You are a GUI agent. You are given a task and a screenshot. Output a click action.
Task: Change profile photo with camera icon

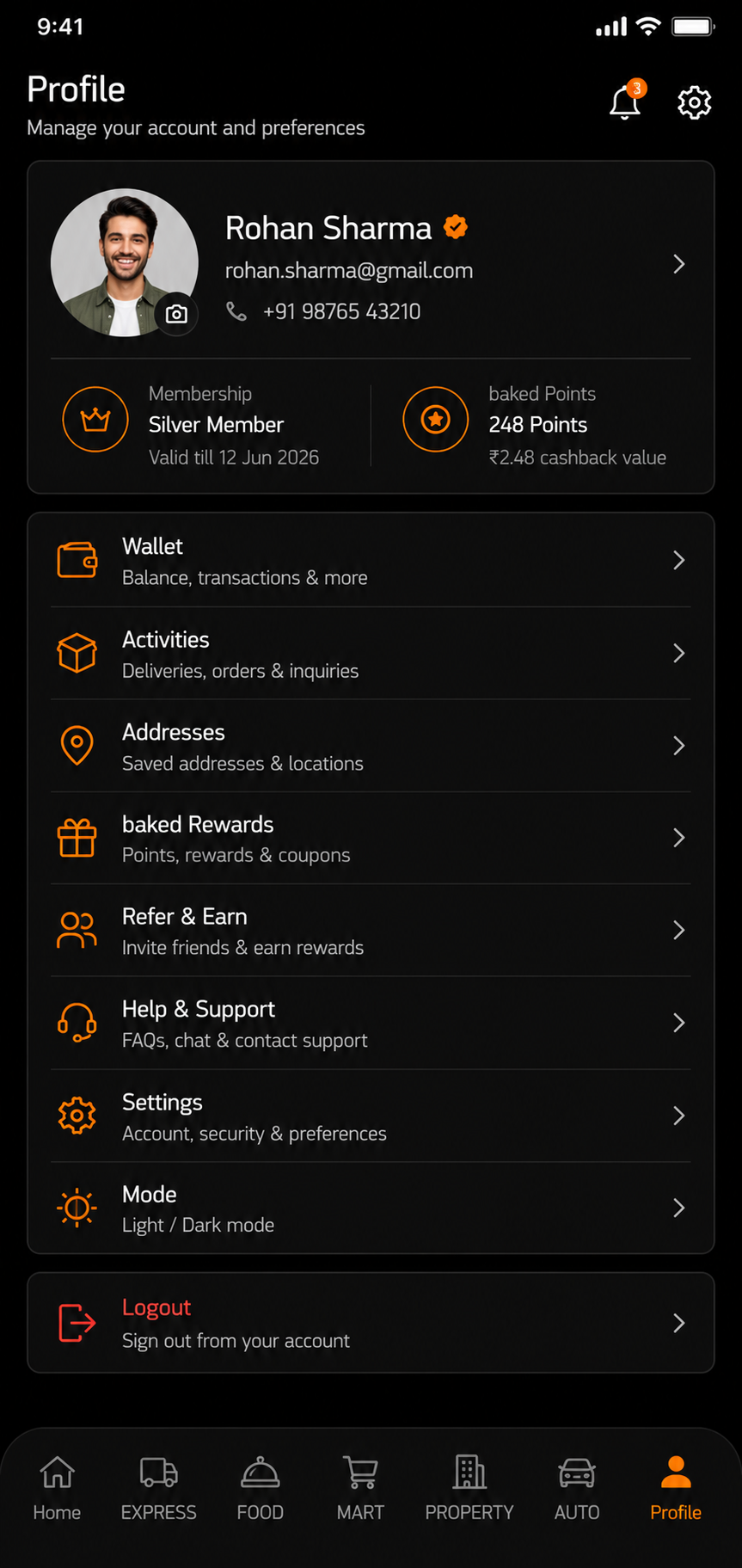[x=176, y=314]
